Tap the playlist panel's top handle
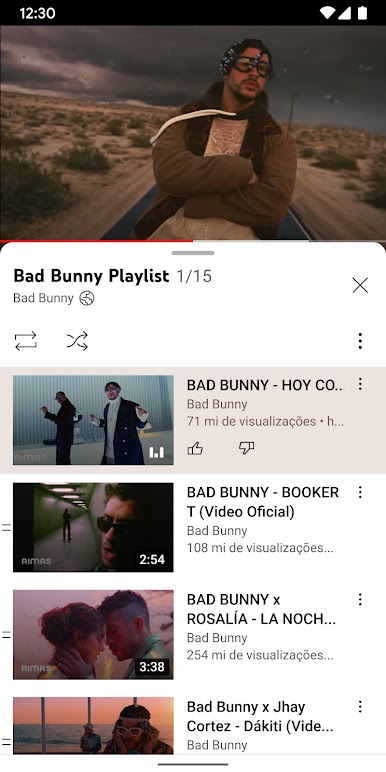 pyautogui.click(x=193, y=253)
